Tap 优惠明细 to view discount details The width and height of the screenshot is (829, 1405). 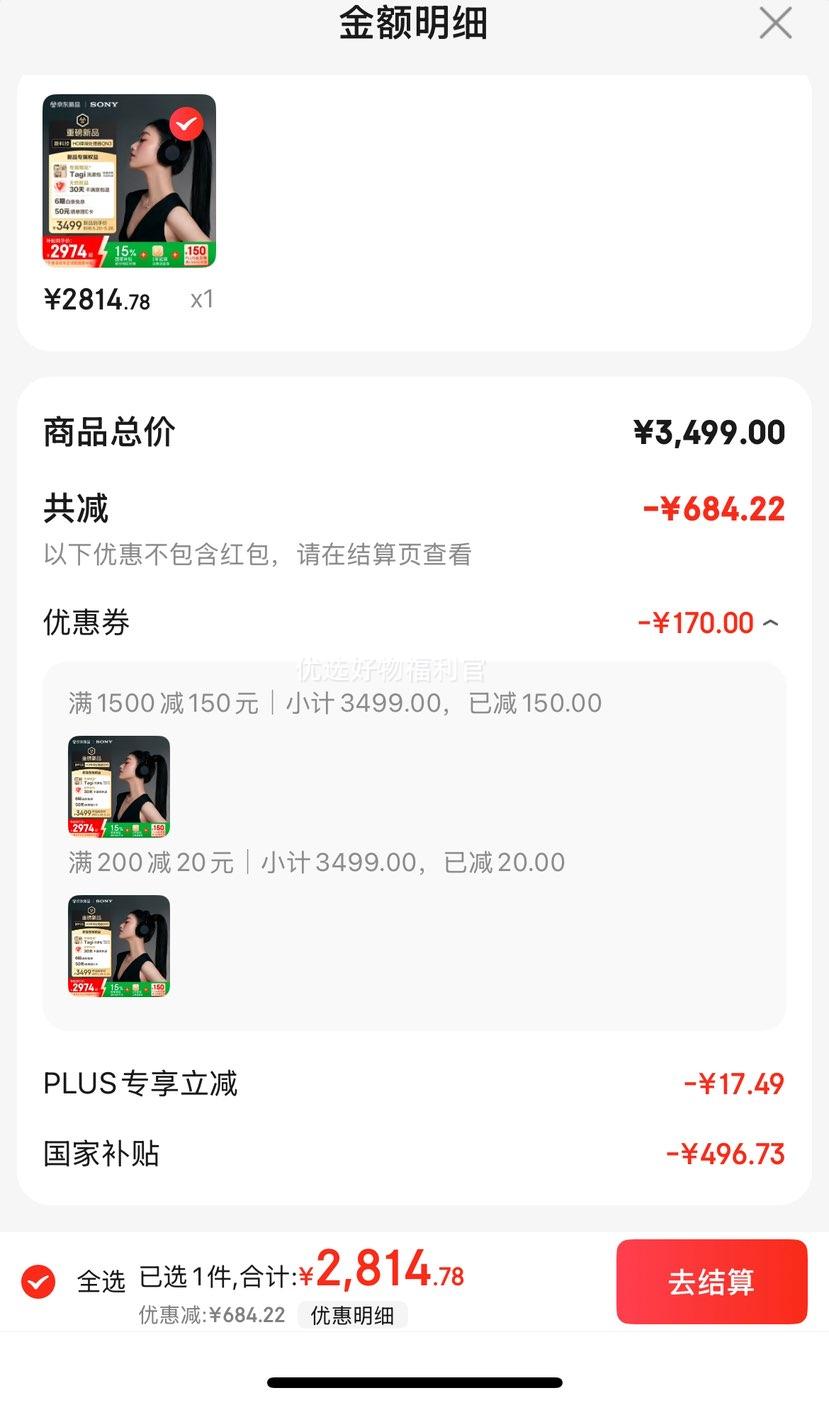coord(352,1315)
